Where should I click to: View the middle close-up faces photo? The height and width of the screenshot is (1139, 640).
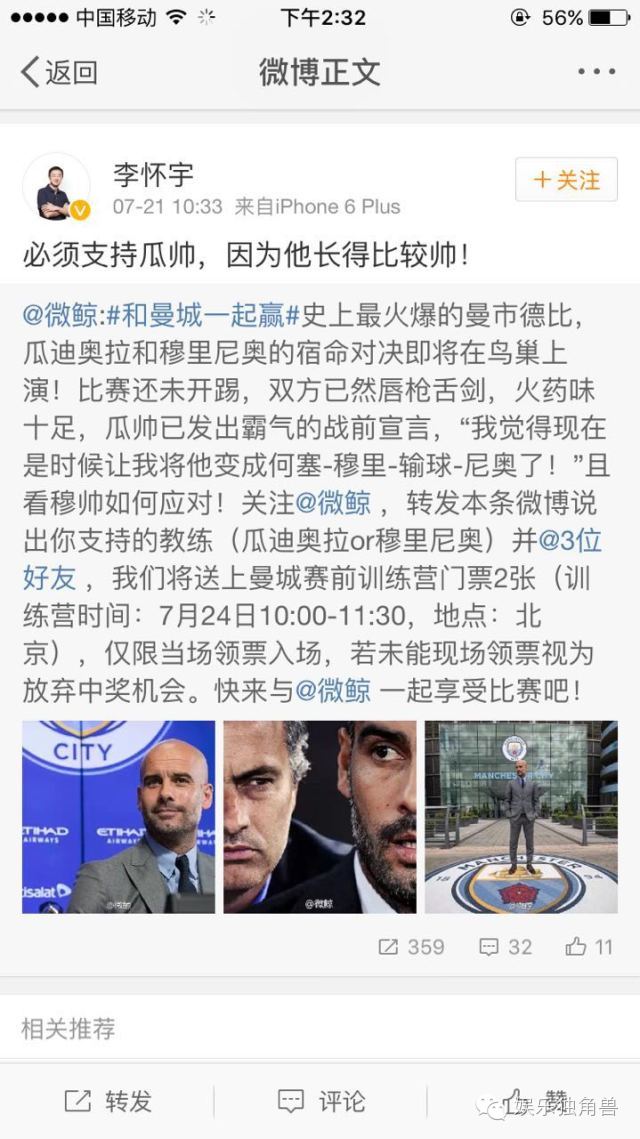pos(320,816)
